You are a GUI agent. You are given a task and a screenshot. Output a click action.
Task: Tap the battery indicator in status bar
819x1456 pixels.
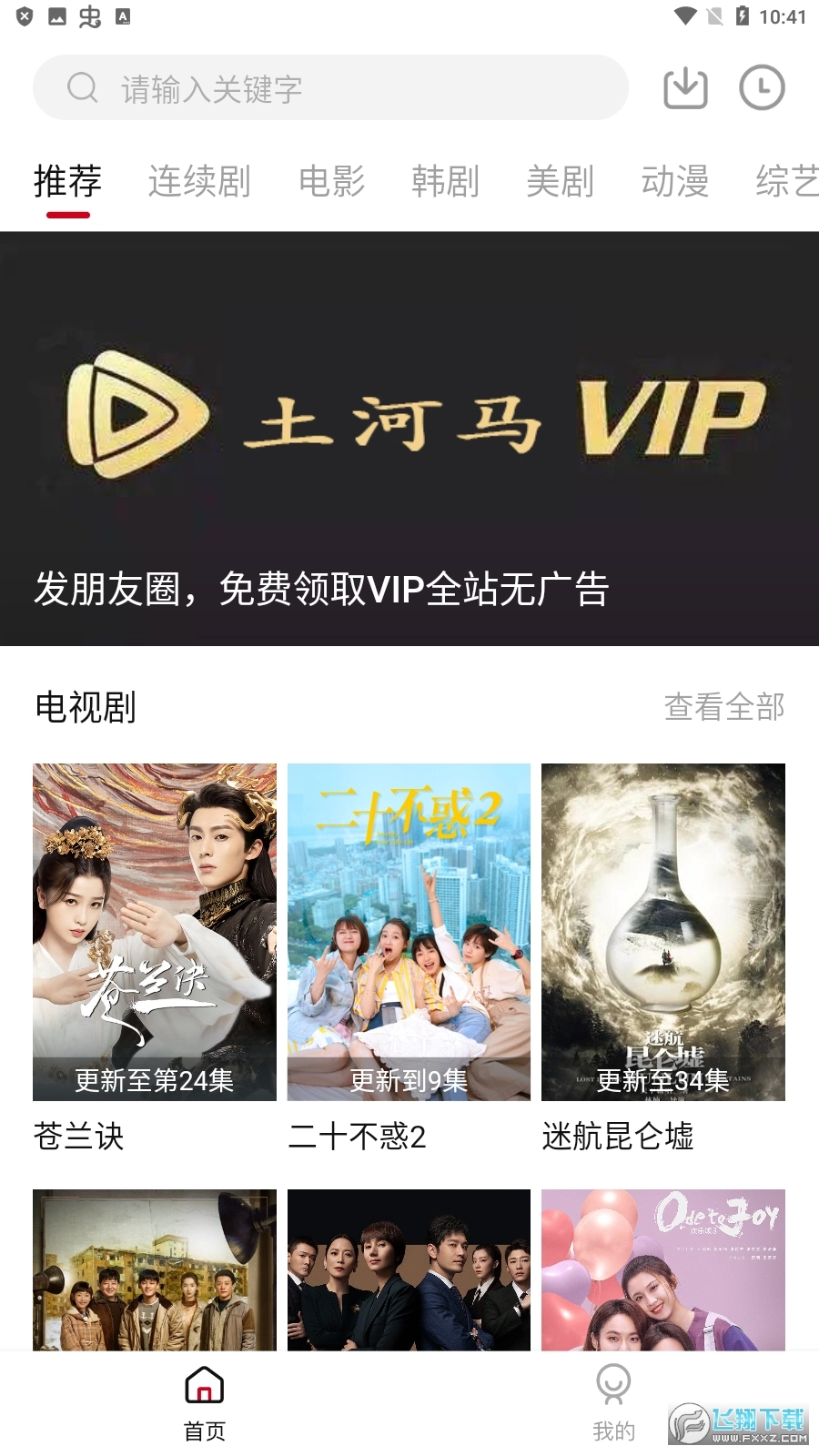tap(741, 14)
